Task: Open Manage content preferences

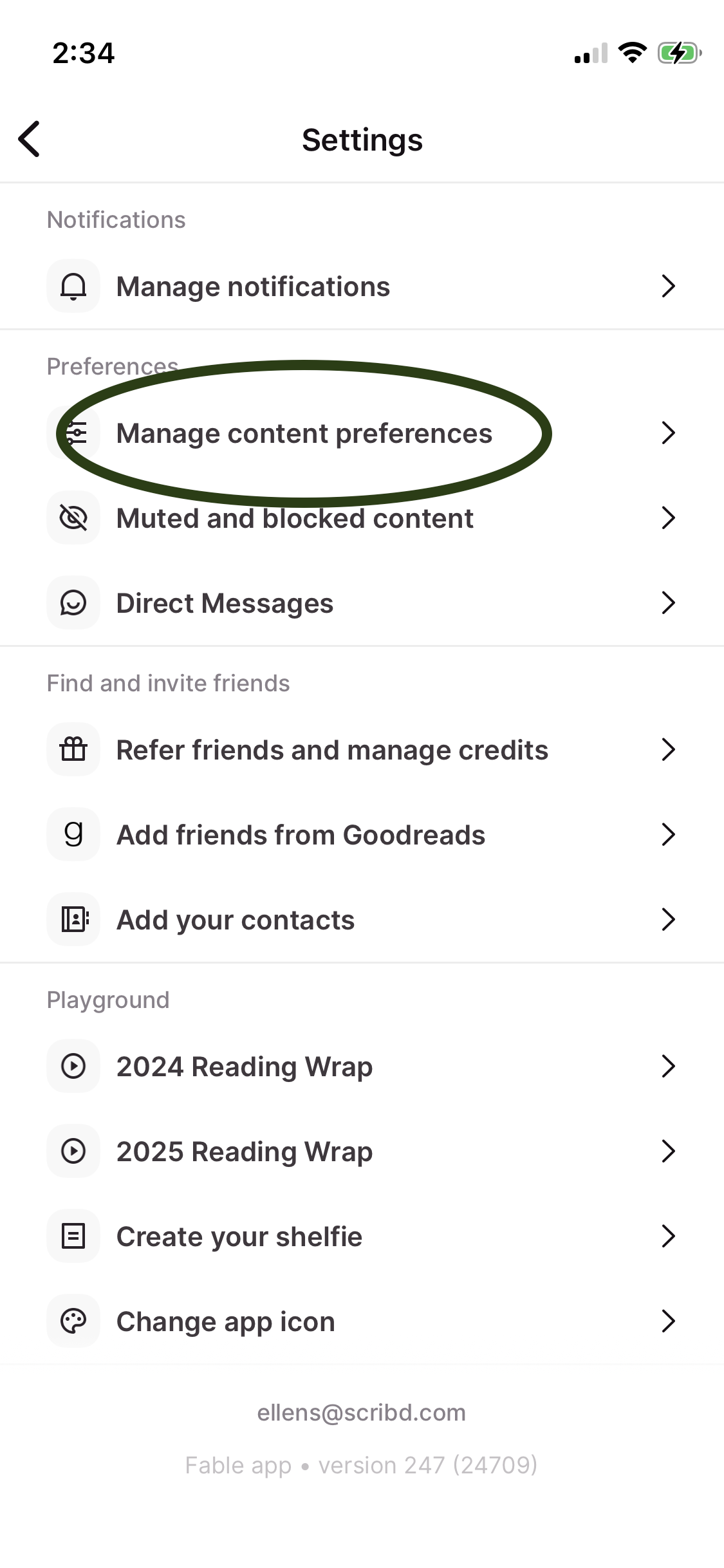Action: (362, 433)
